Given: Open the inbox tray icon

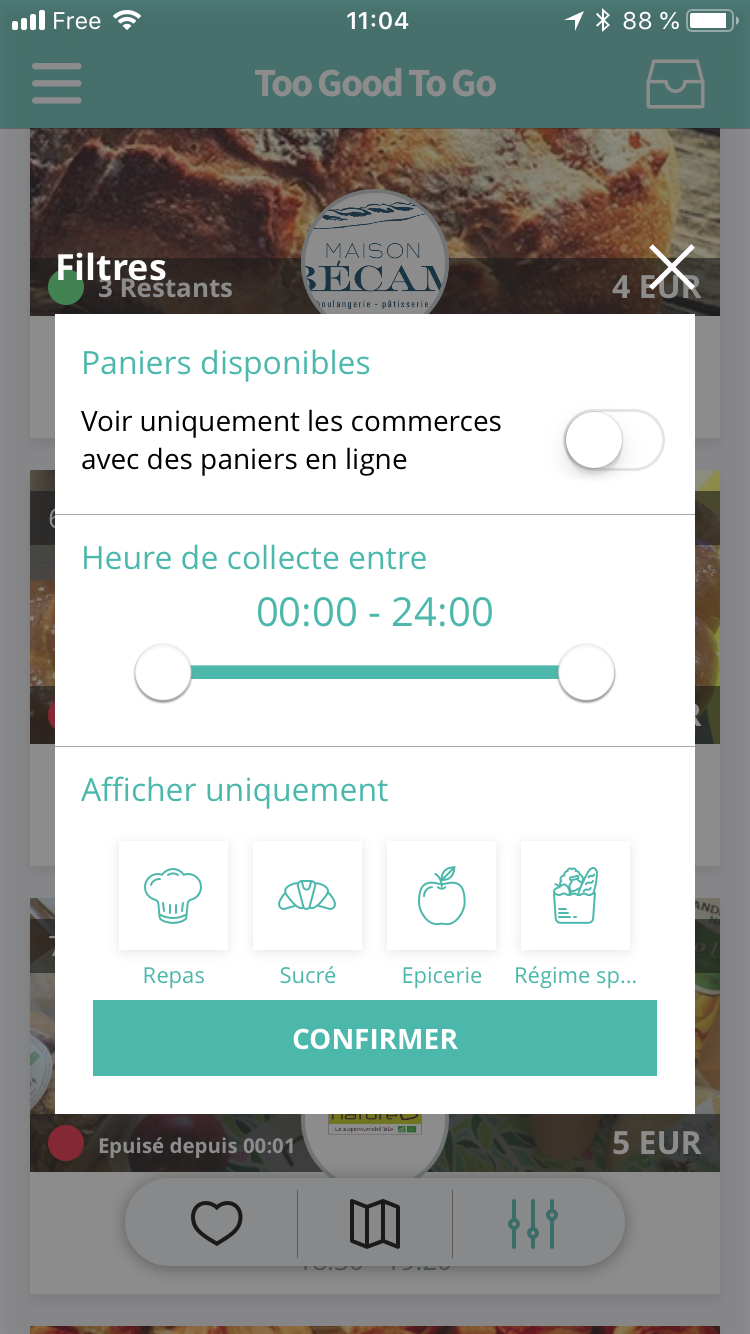Looking at the screenshot, I should tap(675, 84).
